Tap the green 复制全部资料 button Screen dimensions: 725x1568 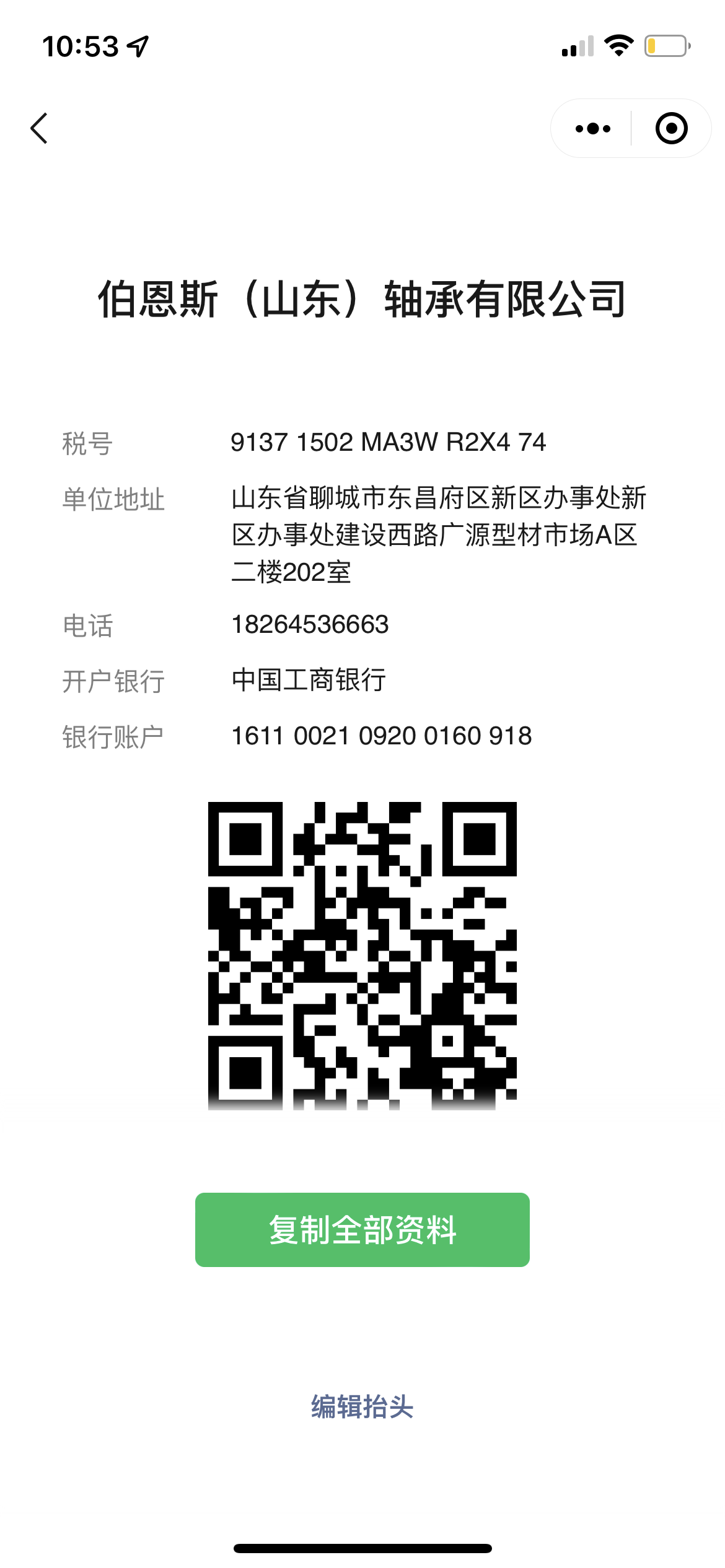(362, 1229)
